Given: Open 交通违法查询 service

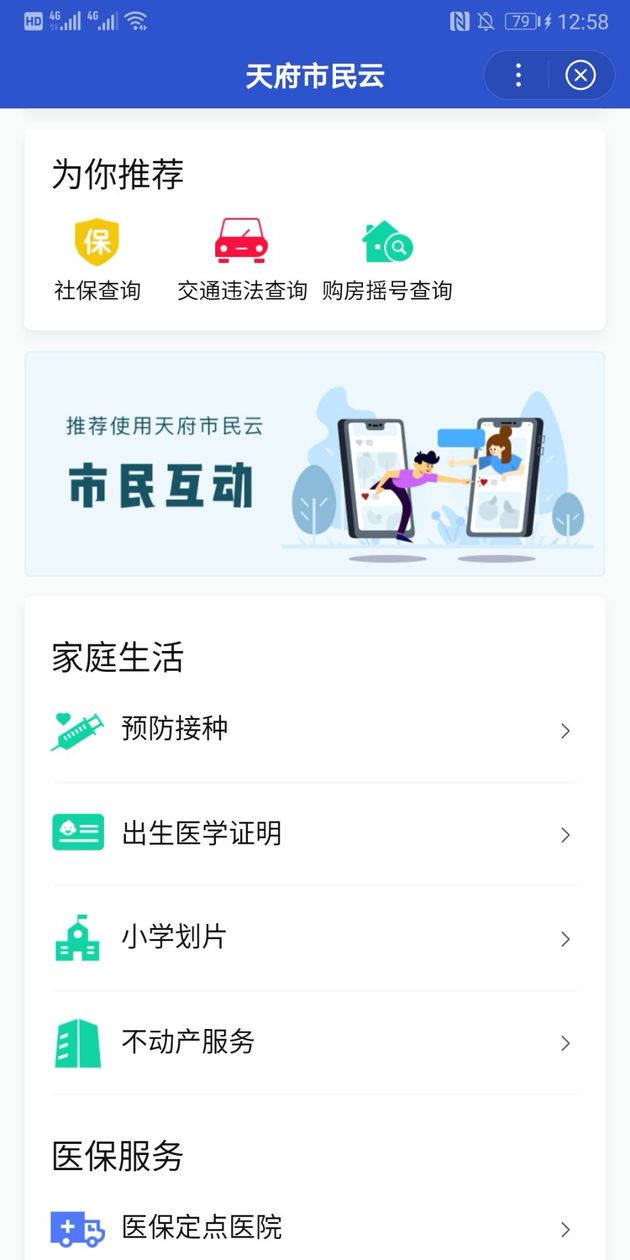Looking at the screenshot, I should click(242, 260).
